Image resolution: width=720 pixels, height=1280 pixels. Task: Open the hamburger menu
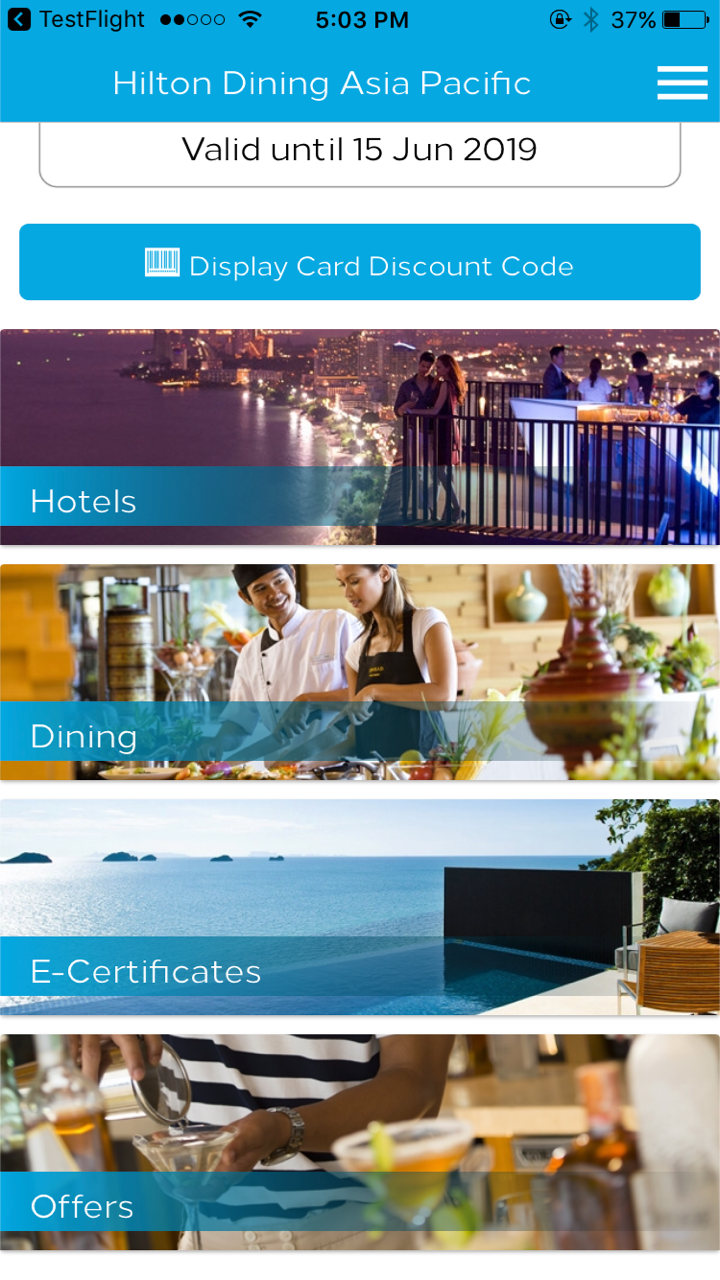pos(682,83)
